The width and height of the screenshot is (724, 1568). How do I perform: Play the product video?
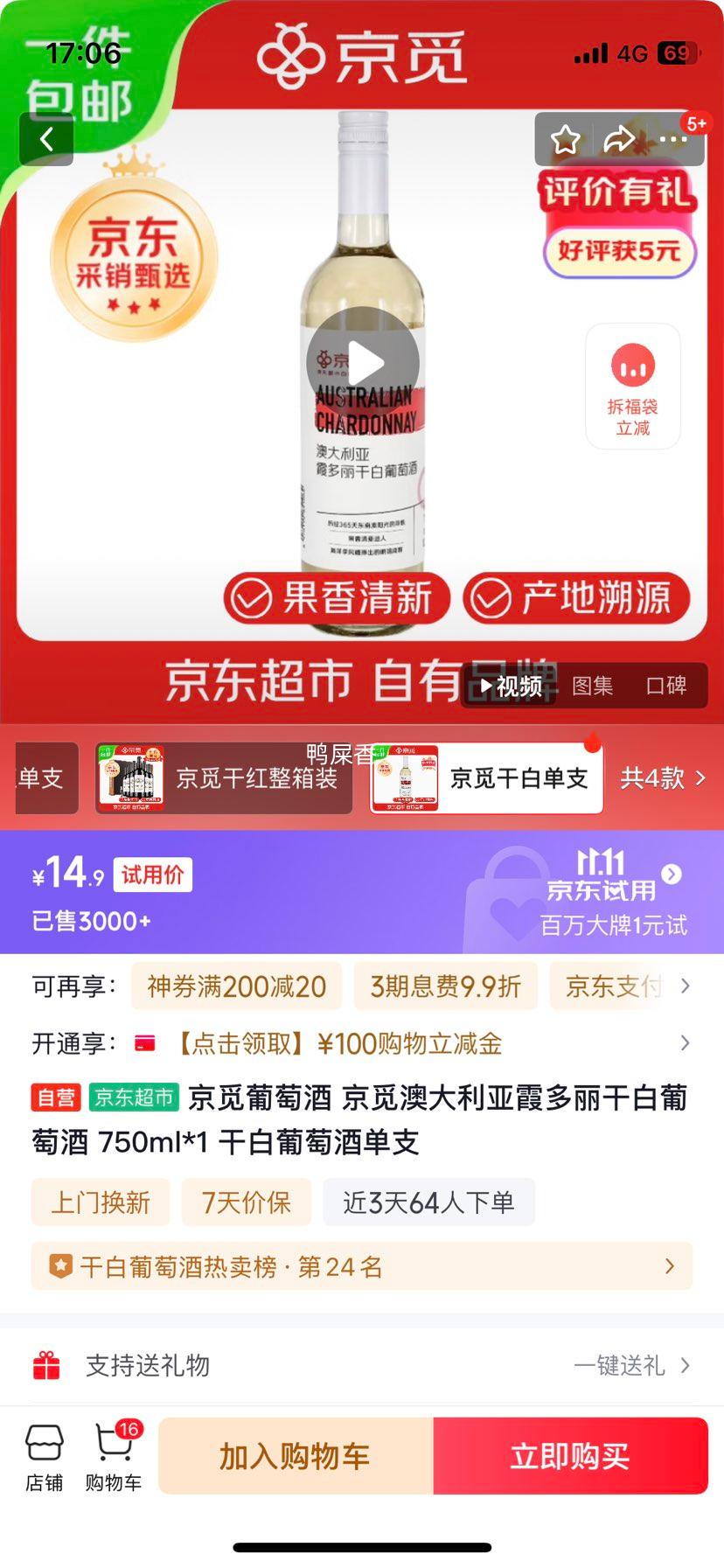click(365, 362)
